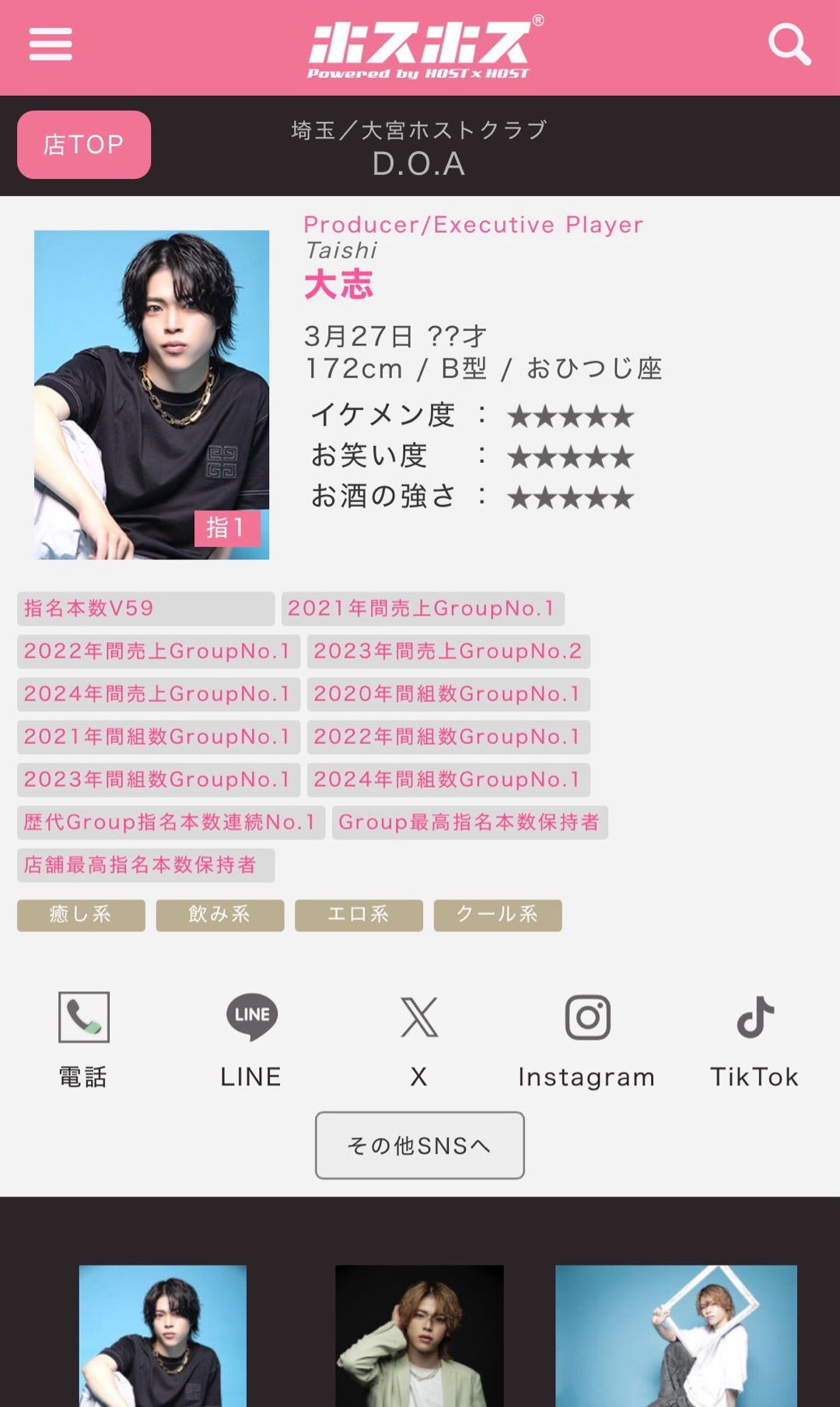Screen dimensions: 840x1407
Task: Go to the 店TOP page
Action: [84, 145]
